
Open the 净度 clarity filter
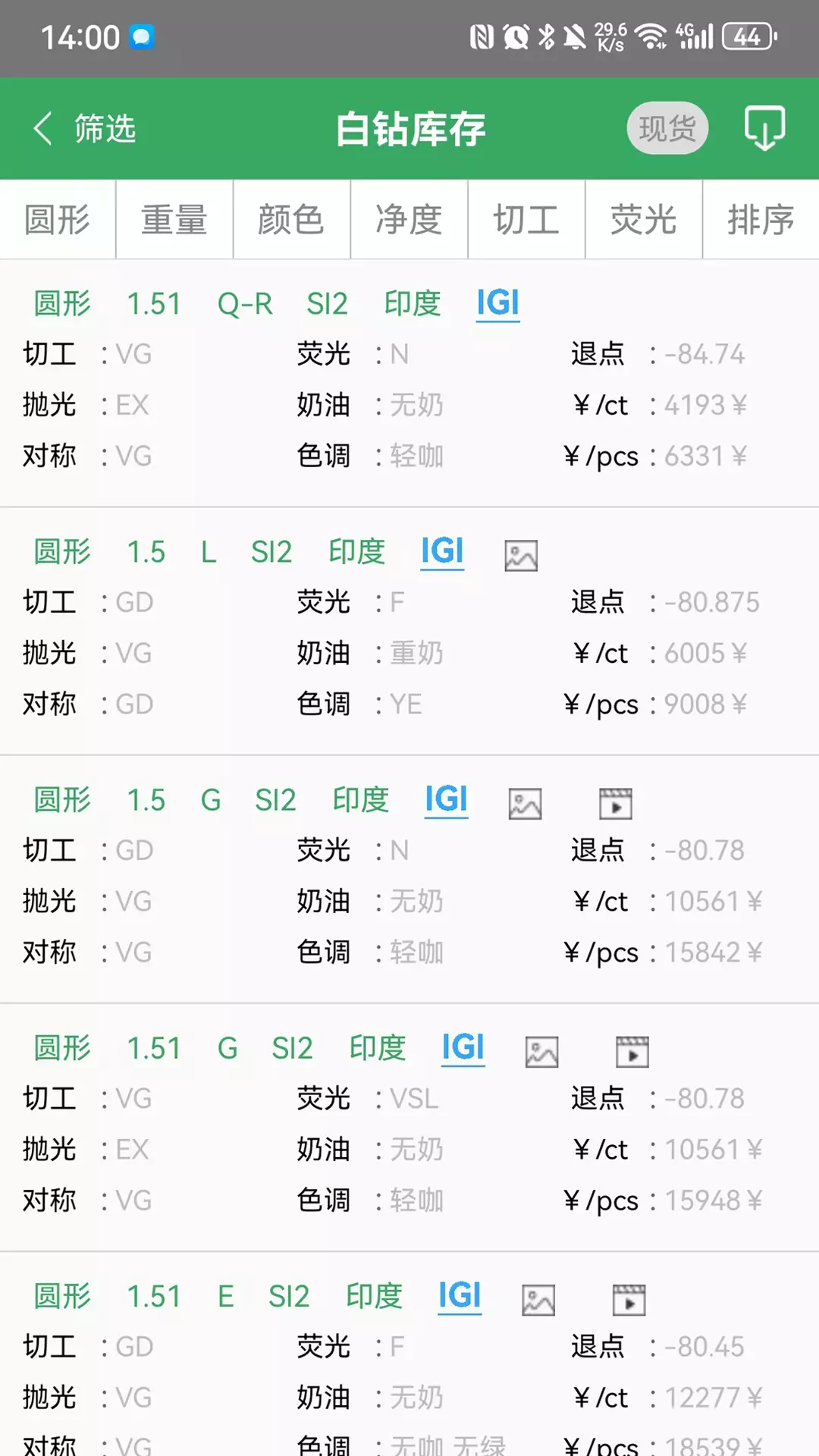[409, 220]
